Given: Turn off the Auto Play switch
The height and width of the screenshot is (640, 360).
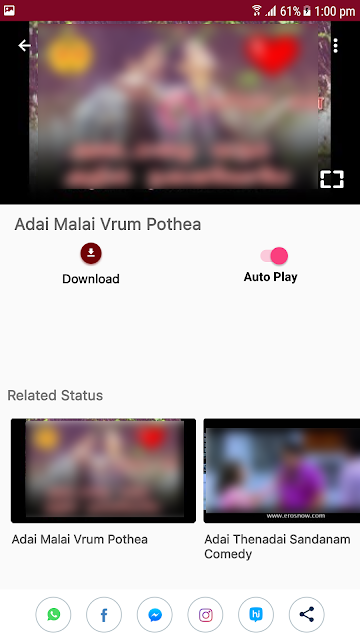Looking at the screenshot, I should (x=274, y=256).
